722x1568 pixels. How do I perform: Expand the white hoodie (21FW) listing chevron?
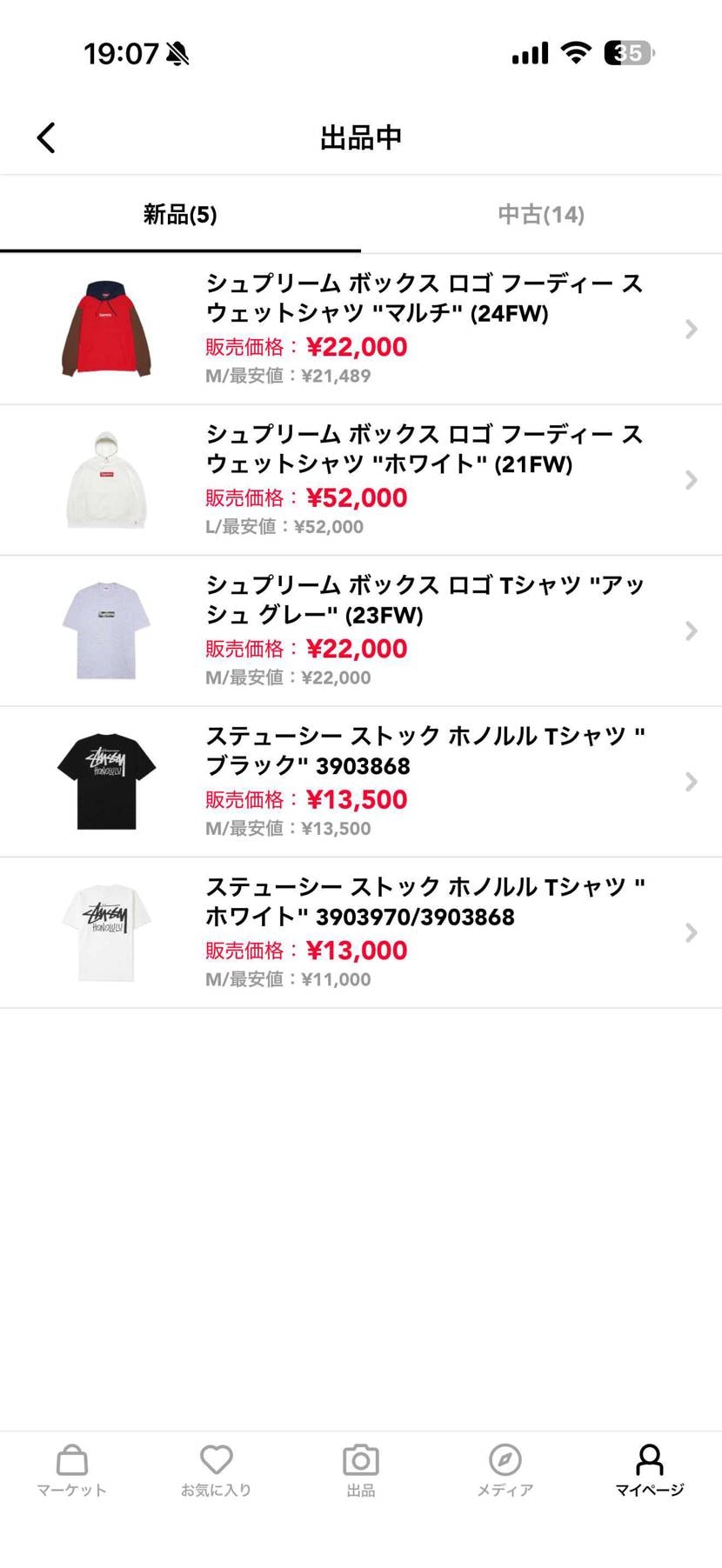coord(692,480)
